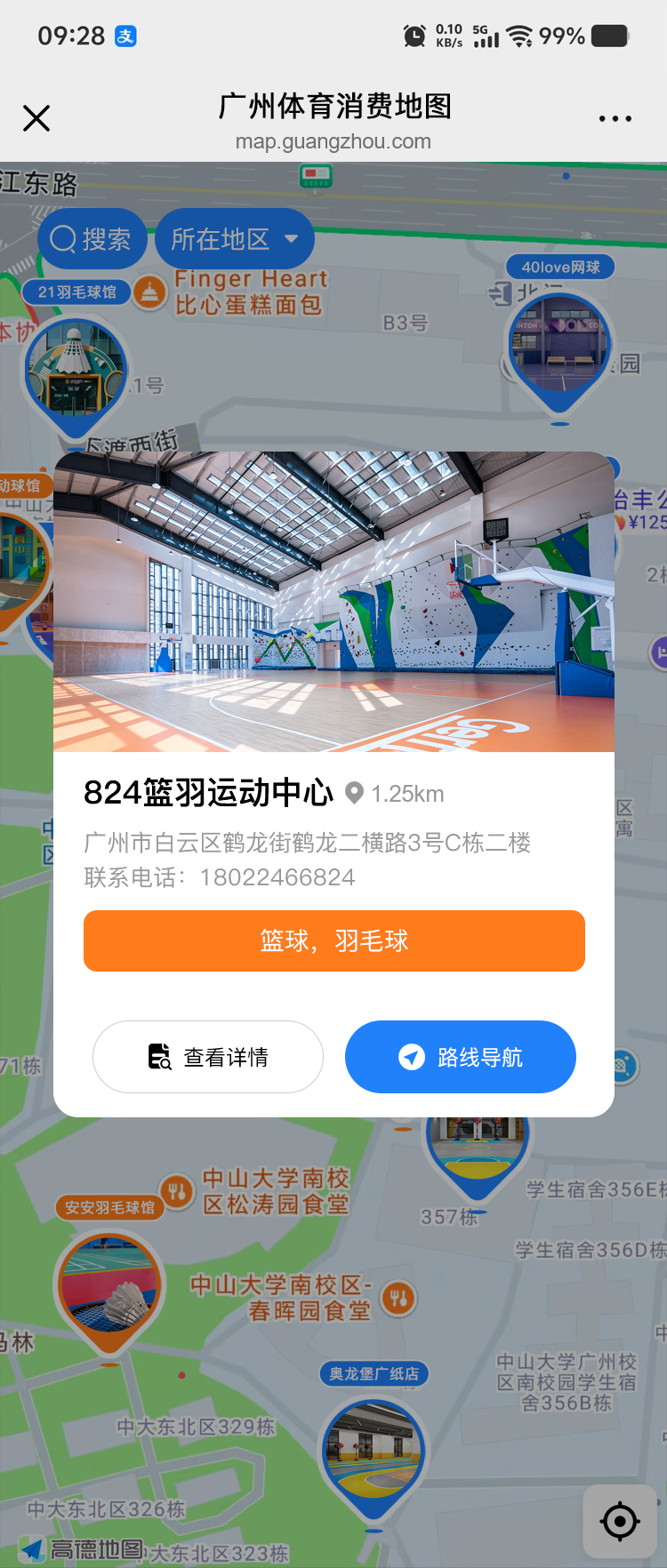Tap the 篮球，羽毛球 orange button
Screen dimensions: 667x1568
(x=333, y=940)
